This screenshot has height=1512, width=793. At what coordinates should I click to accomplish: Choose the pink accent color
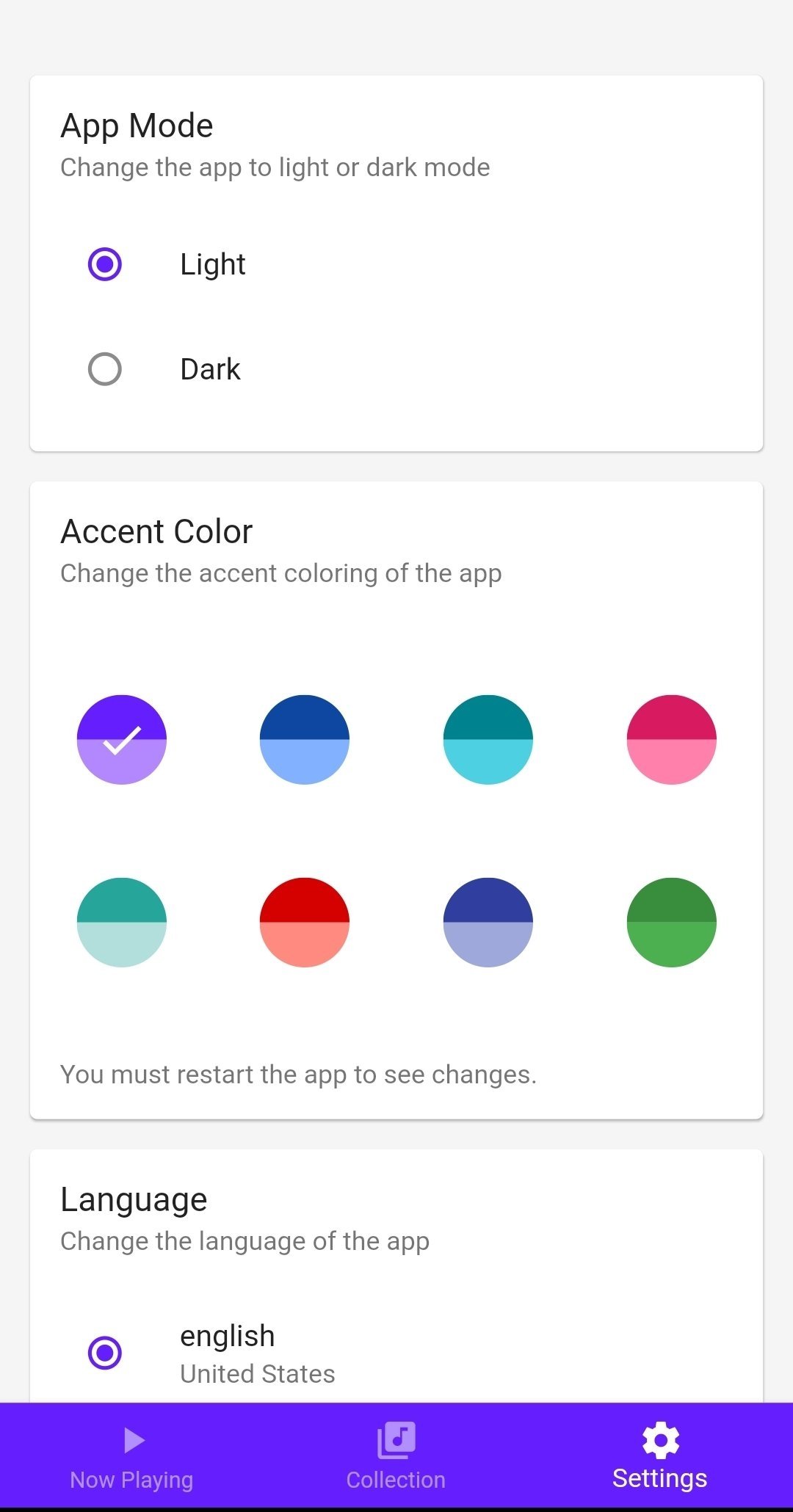672,739
